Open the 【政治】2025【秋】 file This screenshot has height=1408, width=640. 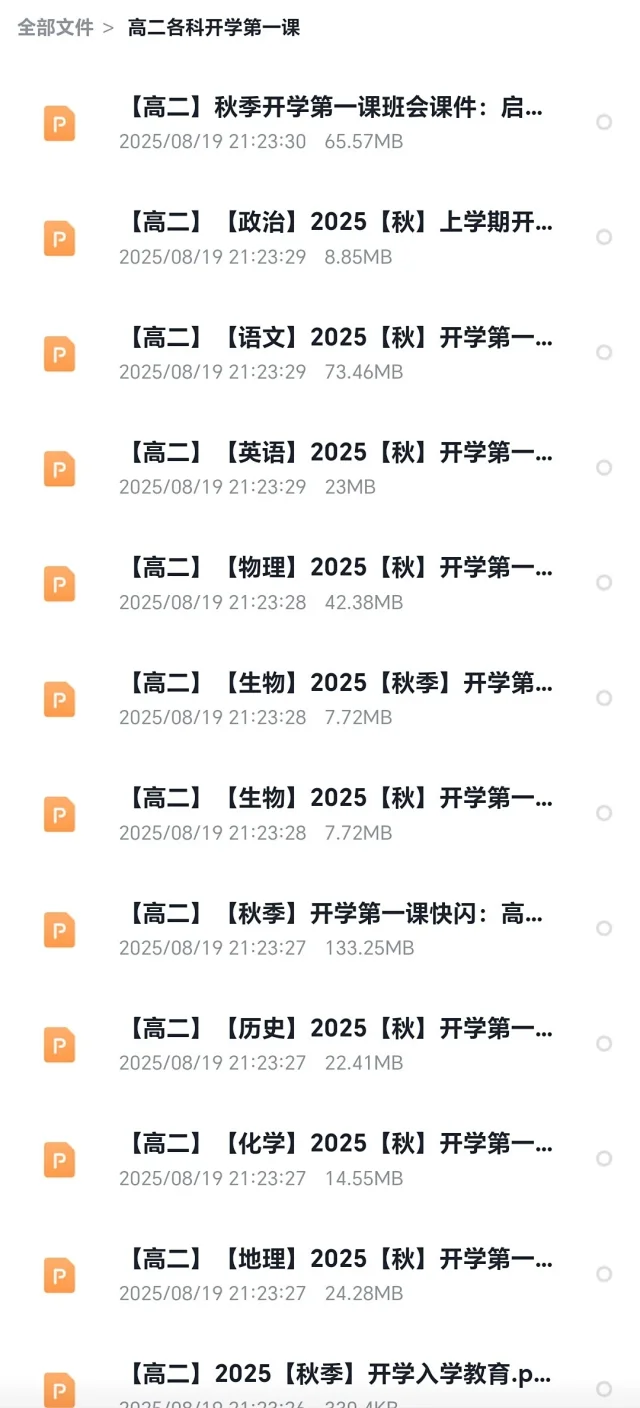pos(320,237)
